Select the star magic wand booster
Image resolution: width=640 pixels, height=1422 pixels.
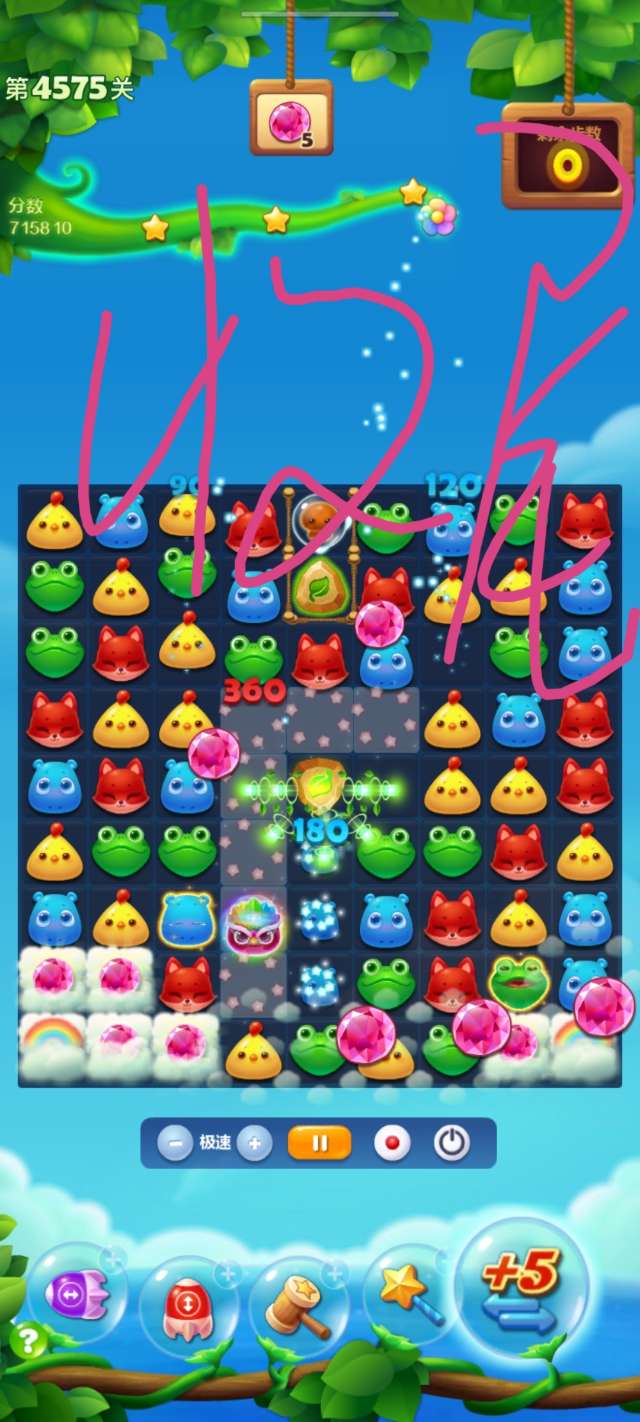click(x=410, y=1295)
